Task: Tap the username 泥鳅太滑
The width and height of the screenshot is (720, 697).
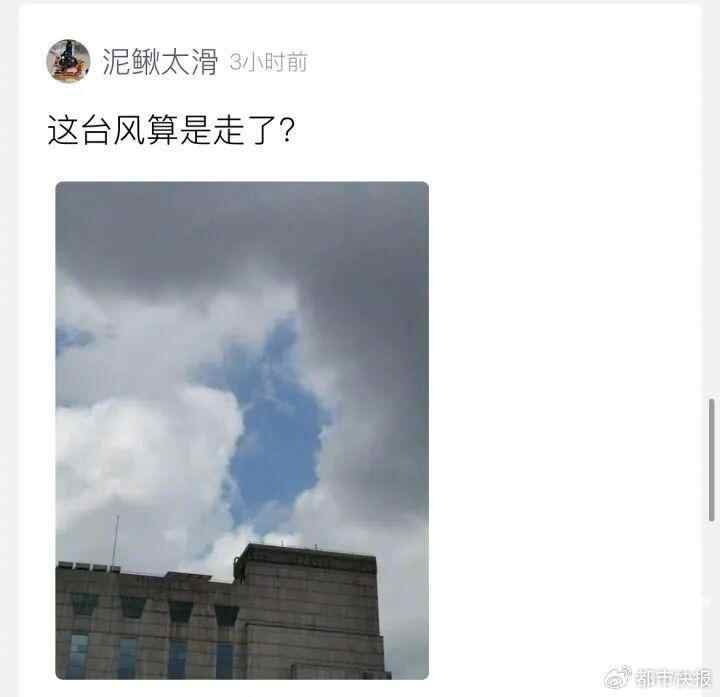Action: tap(160, 62)
